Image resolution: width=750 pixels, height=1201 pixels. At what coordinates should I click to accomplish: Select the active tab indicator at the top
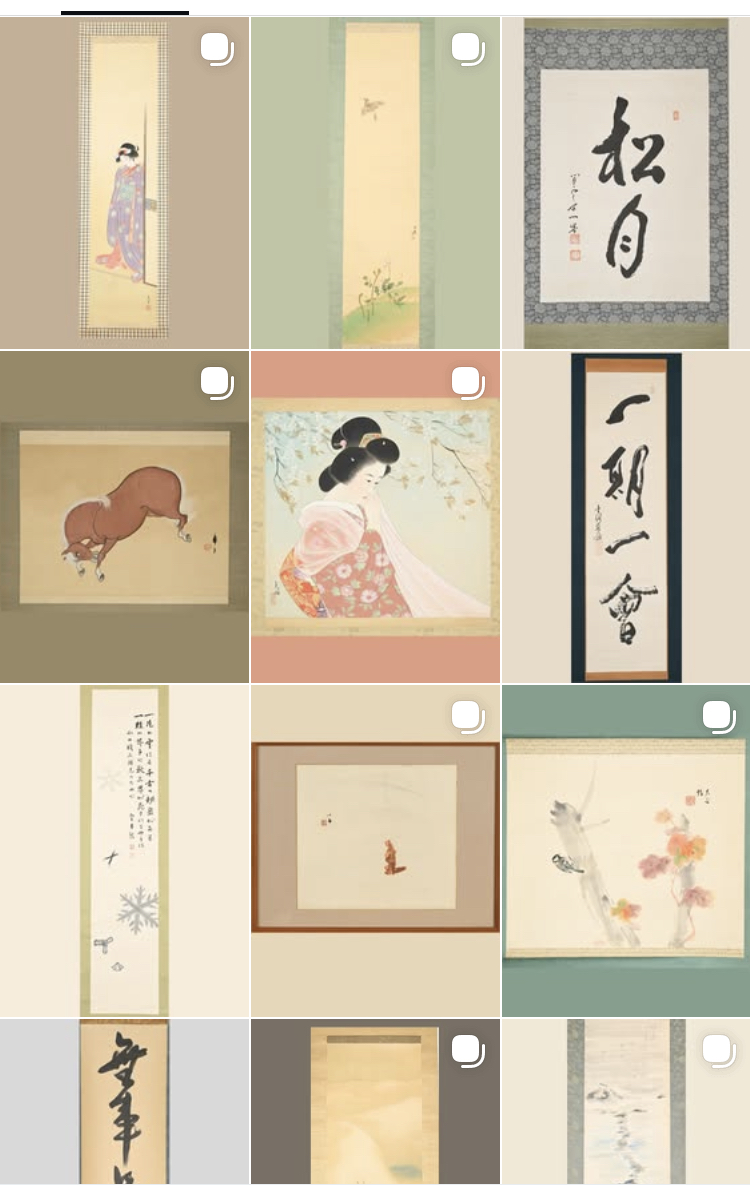(x=124, y=10)
